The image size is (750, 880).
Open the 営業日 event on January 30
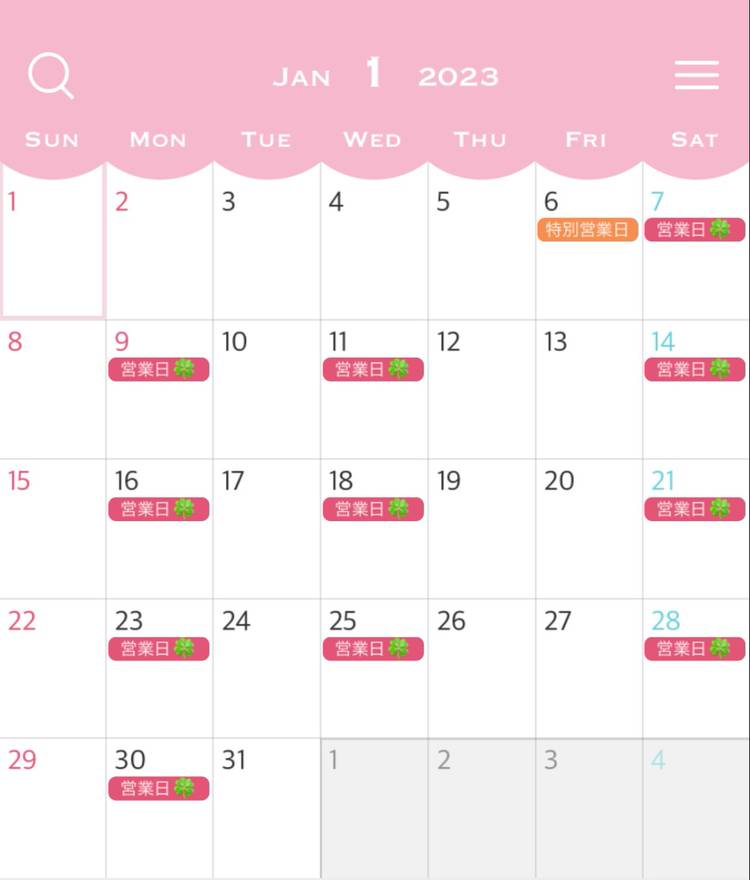tap(158, 788)
